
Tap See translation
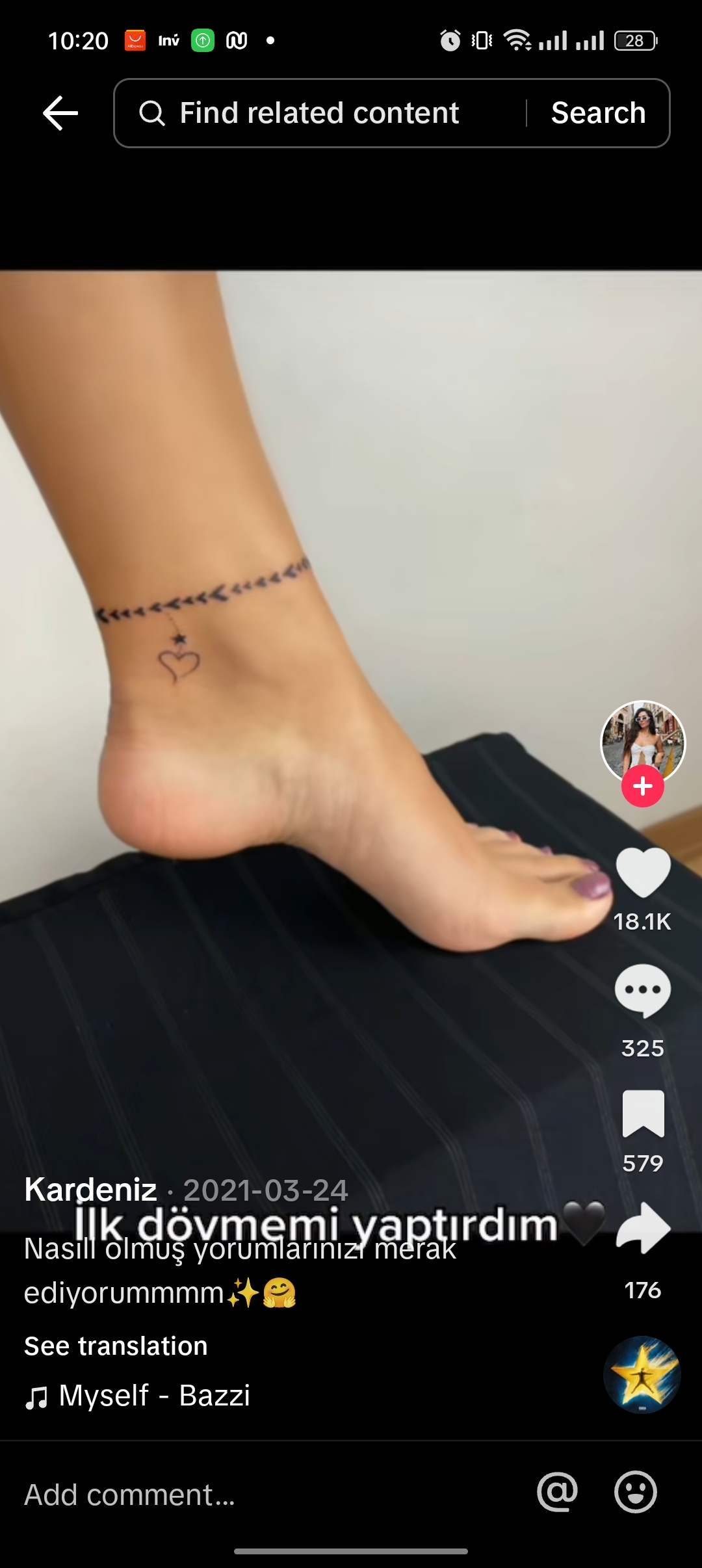click(x=116, y=1346)
